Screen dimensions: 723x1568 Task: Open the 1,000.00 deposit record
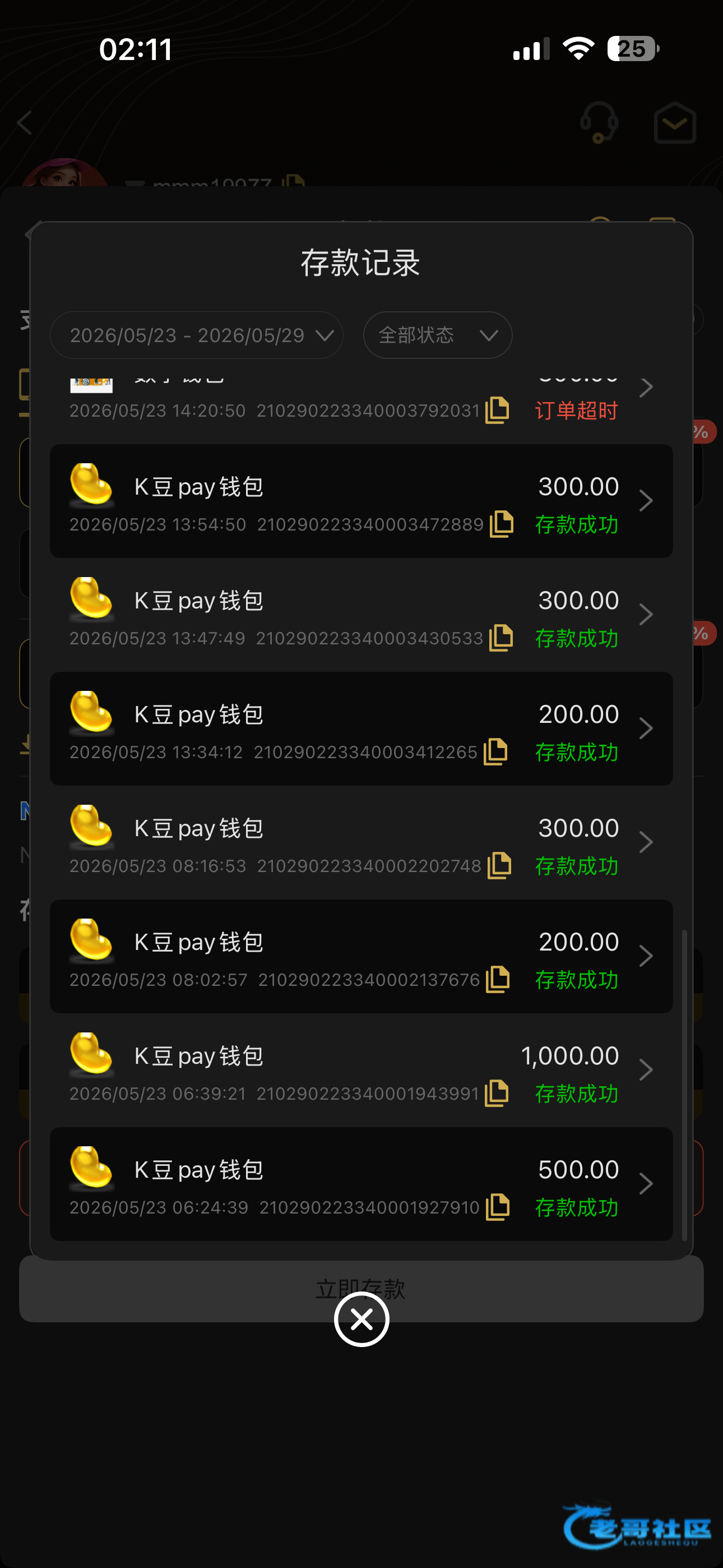click(x=361, y=1070)
